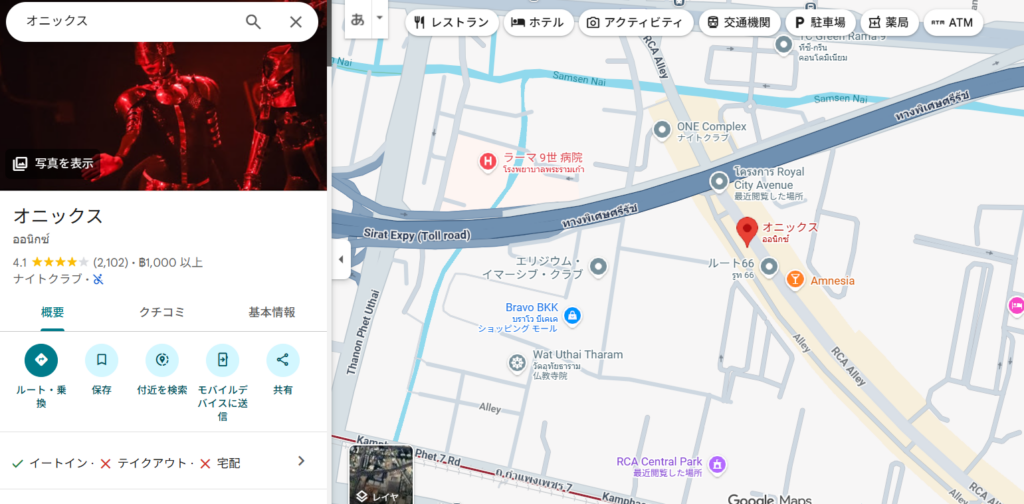Show アクティビティ on the map
Image resolution: width=1024 pixels, height=504 pixels.
point(635,22)
